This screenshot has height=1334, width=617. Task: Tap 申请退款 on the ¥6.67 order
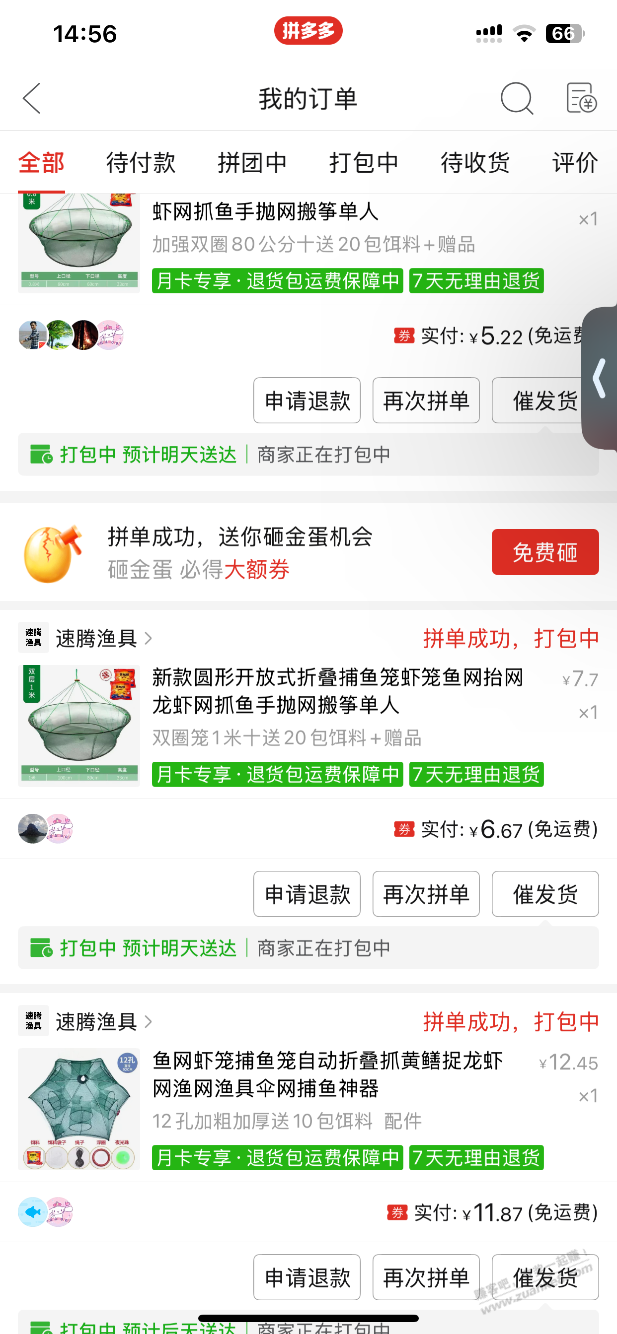point(307,894)
